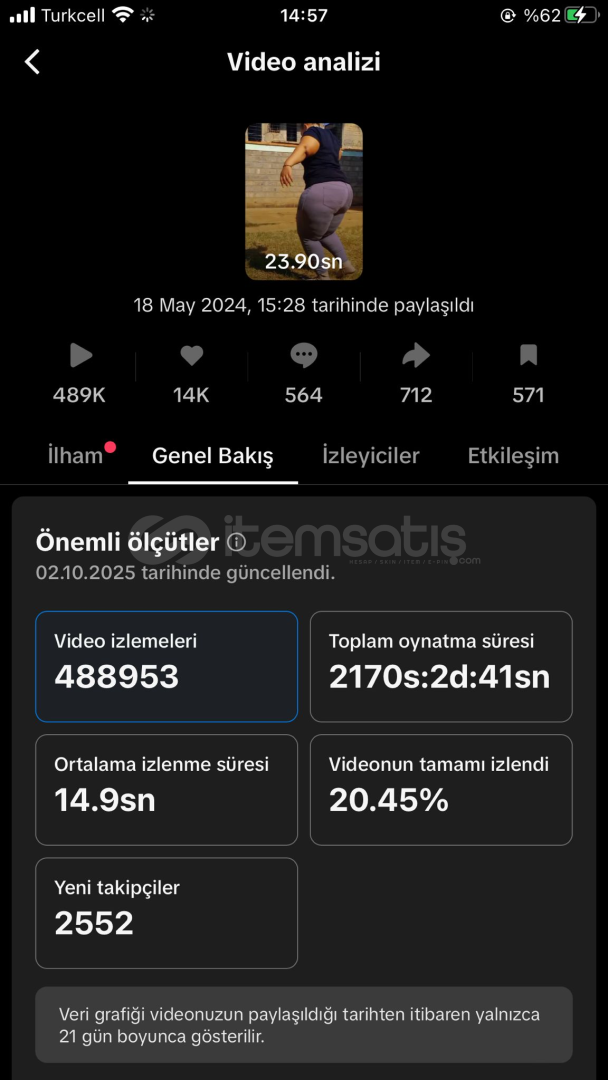This screenshot has height=1080, width=608.
Task: Show the Yeni takipçiler metric
Action: click(x=166, y=912)
